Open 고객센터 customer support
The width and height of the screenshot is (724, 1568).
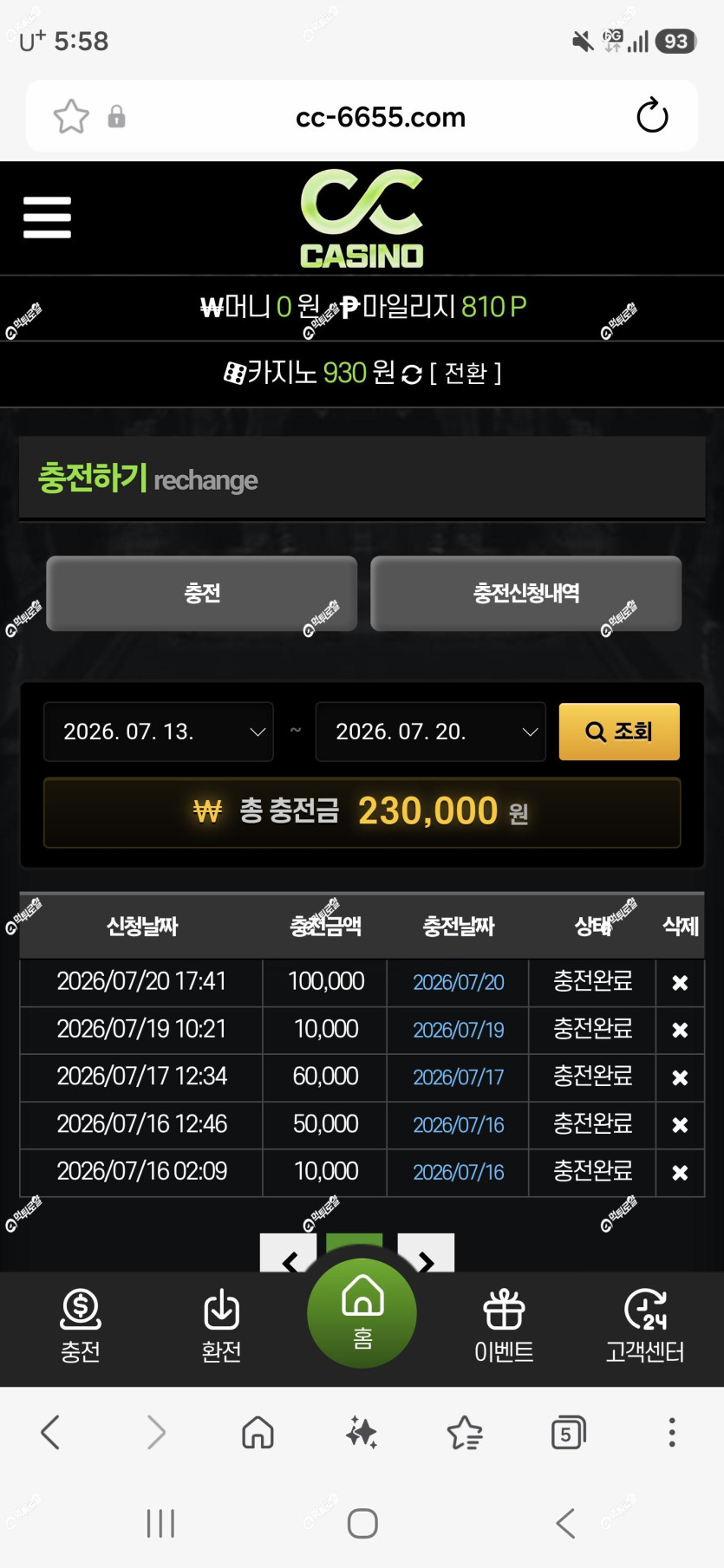[x=645, y=1326]
